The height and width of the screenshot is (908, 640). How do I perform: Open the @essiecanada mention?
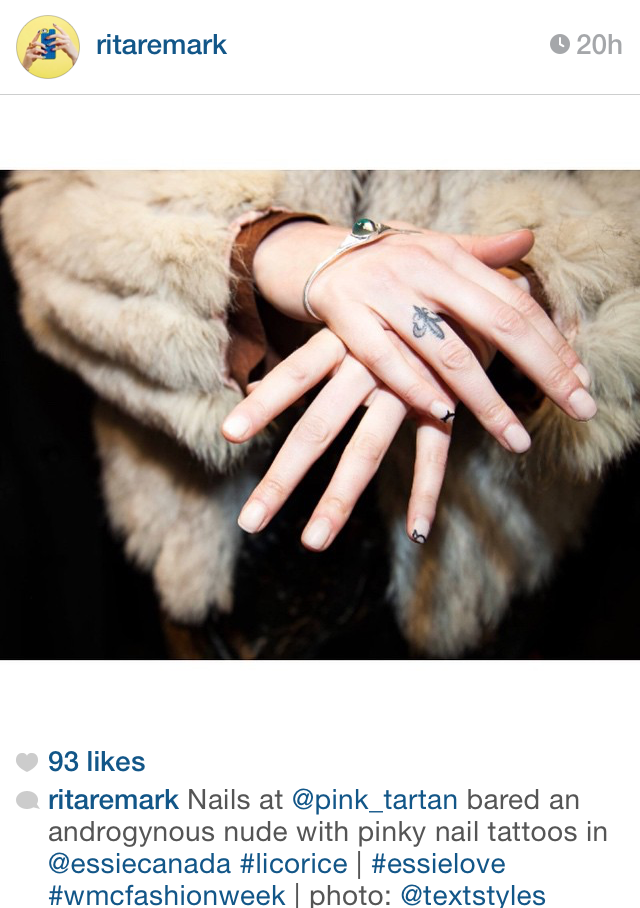(139, 863)
